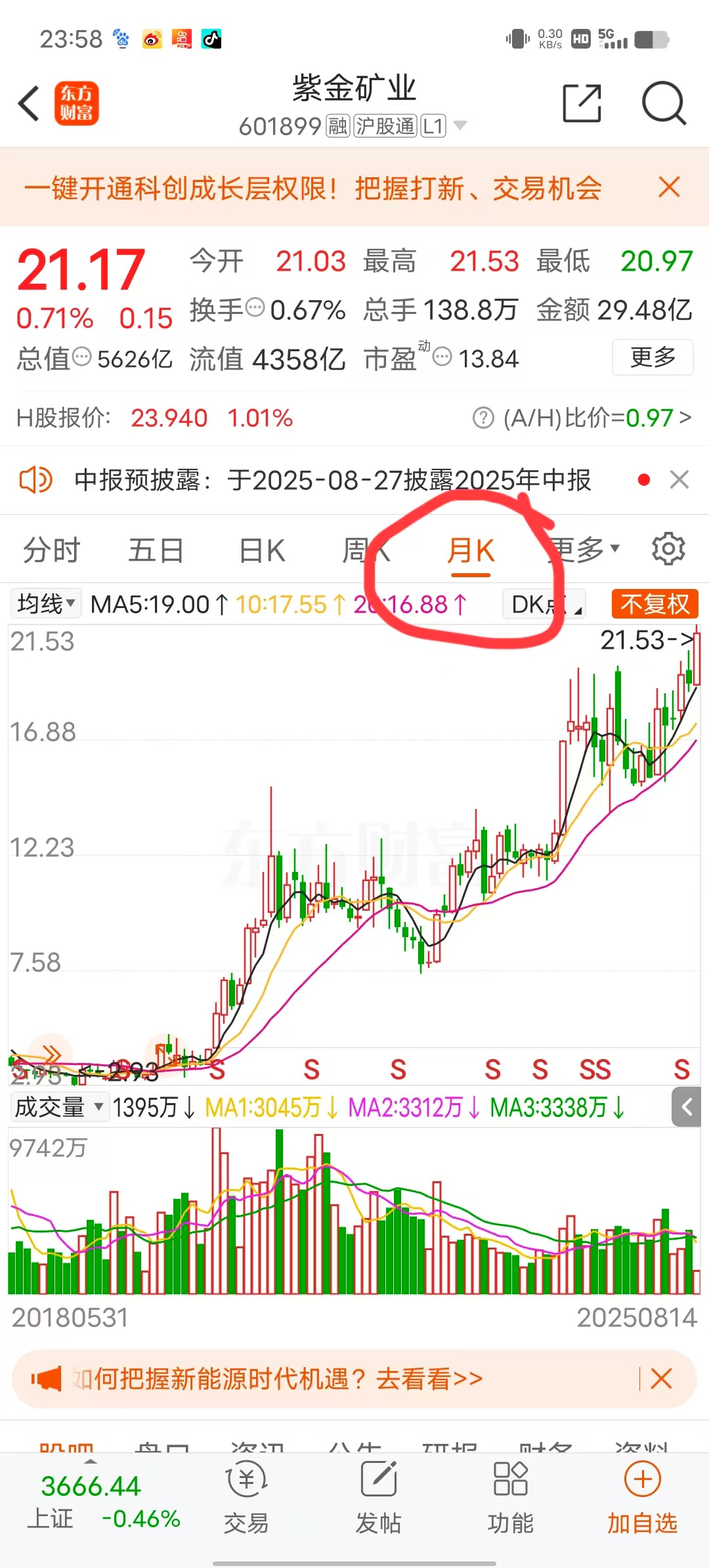The width and height of the screenshot is (709, 1568).
Task: Open the stock search magnifier
Action: (x=663, y=104)
